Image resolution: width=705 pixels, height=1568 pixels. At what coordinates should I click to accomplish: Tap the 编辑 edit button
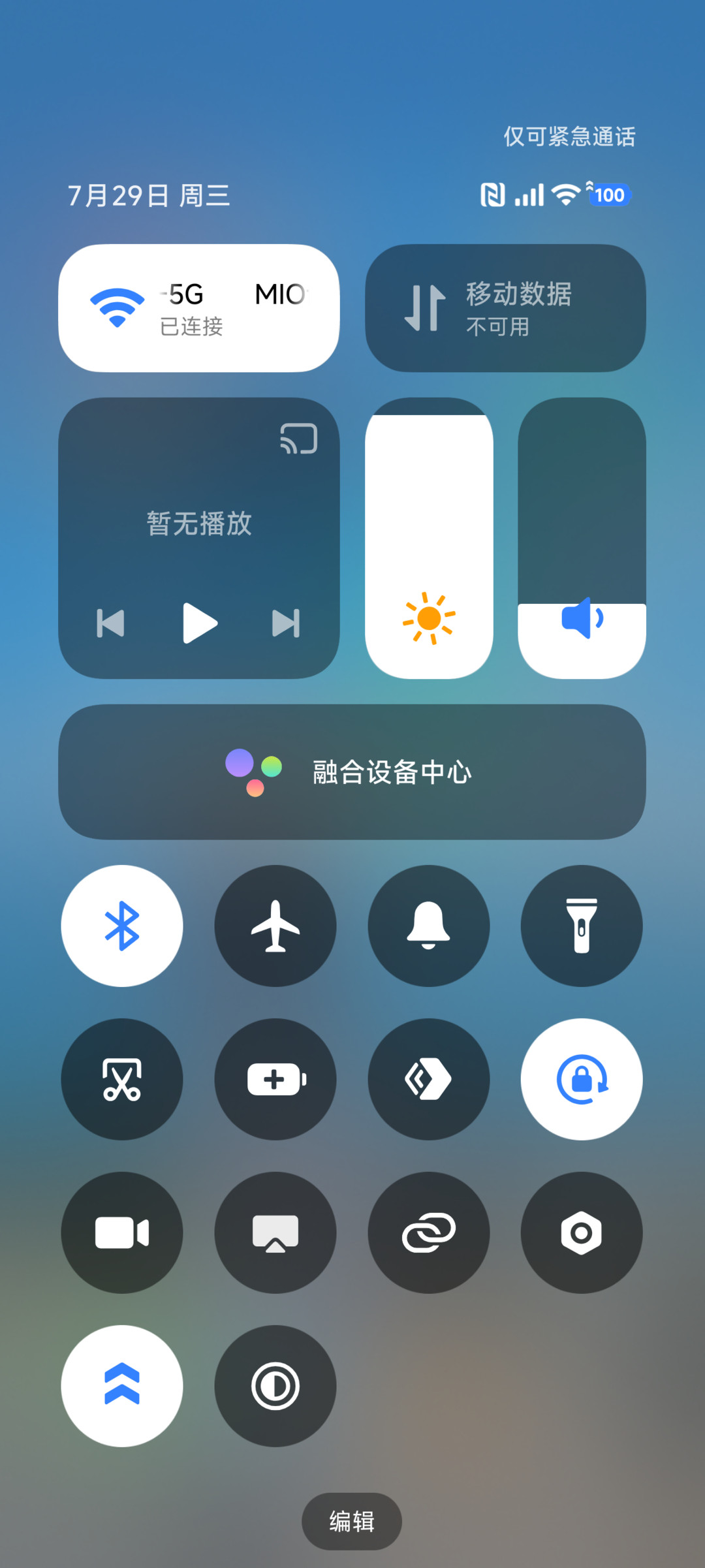pos(352,1522)
